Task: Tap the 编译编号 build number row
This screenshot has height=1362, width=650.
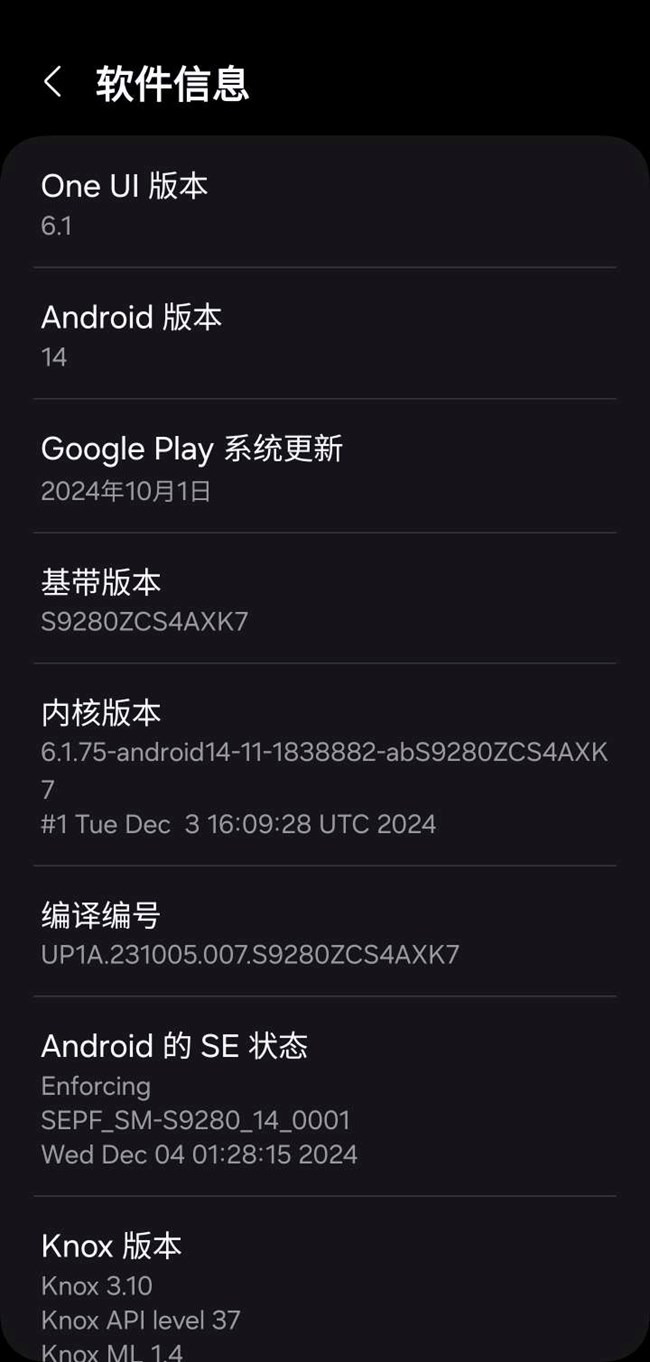Action: (x=324, y=932)
